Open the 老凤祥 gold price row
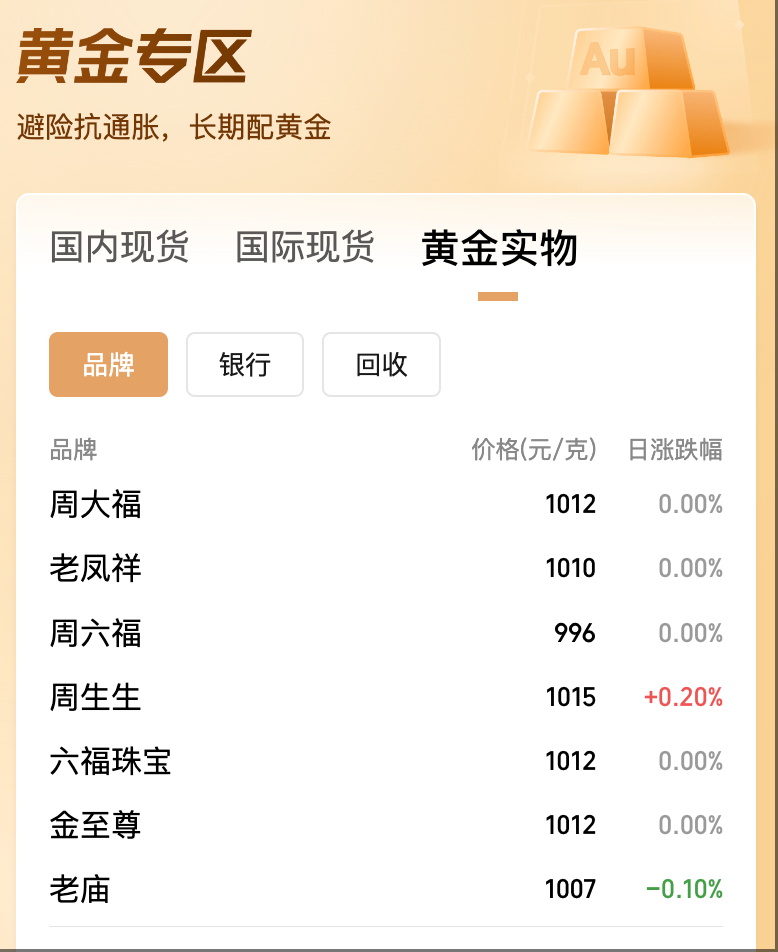 [x=385, y=568]
